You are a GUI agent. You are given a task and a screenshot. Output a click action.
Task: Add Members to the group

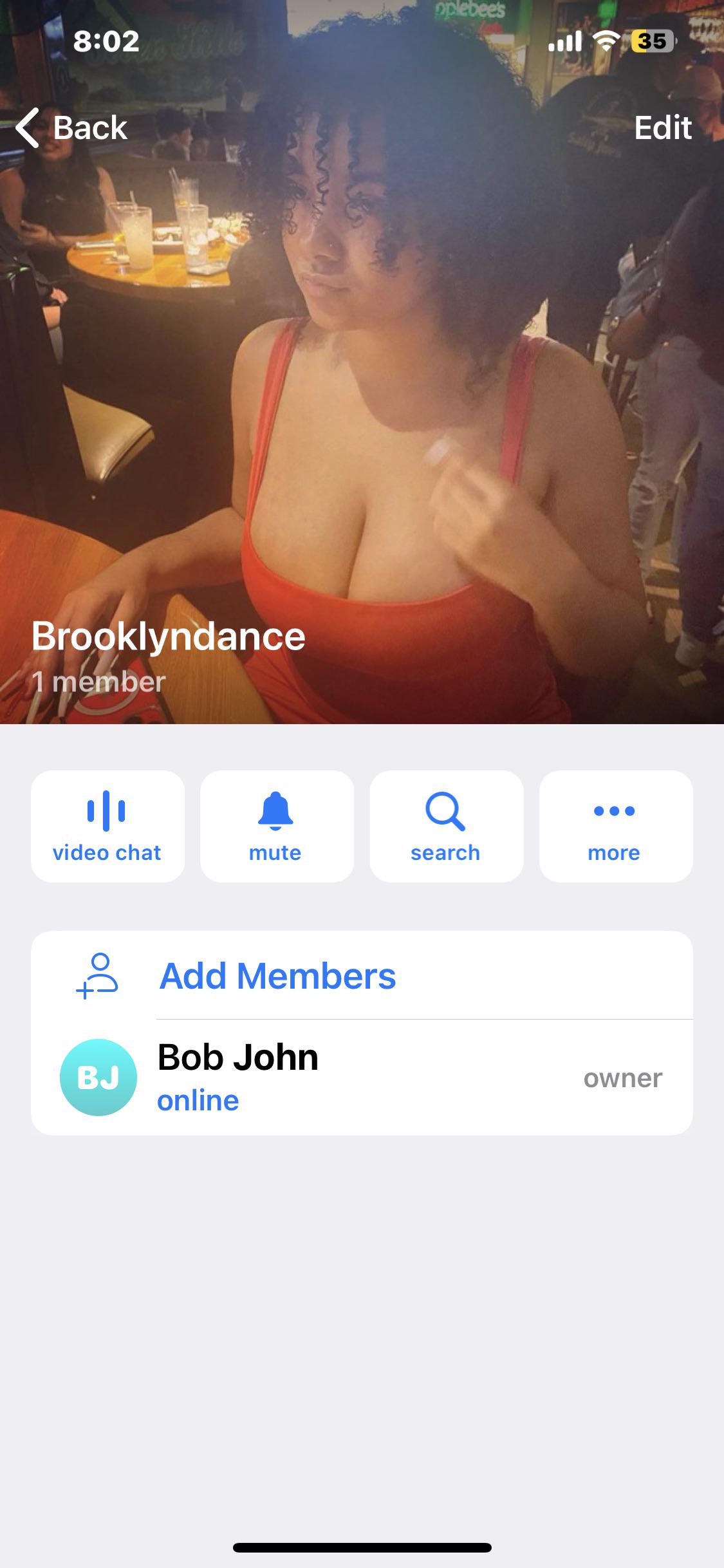click(278, 976)
